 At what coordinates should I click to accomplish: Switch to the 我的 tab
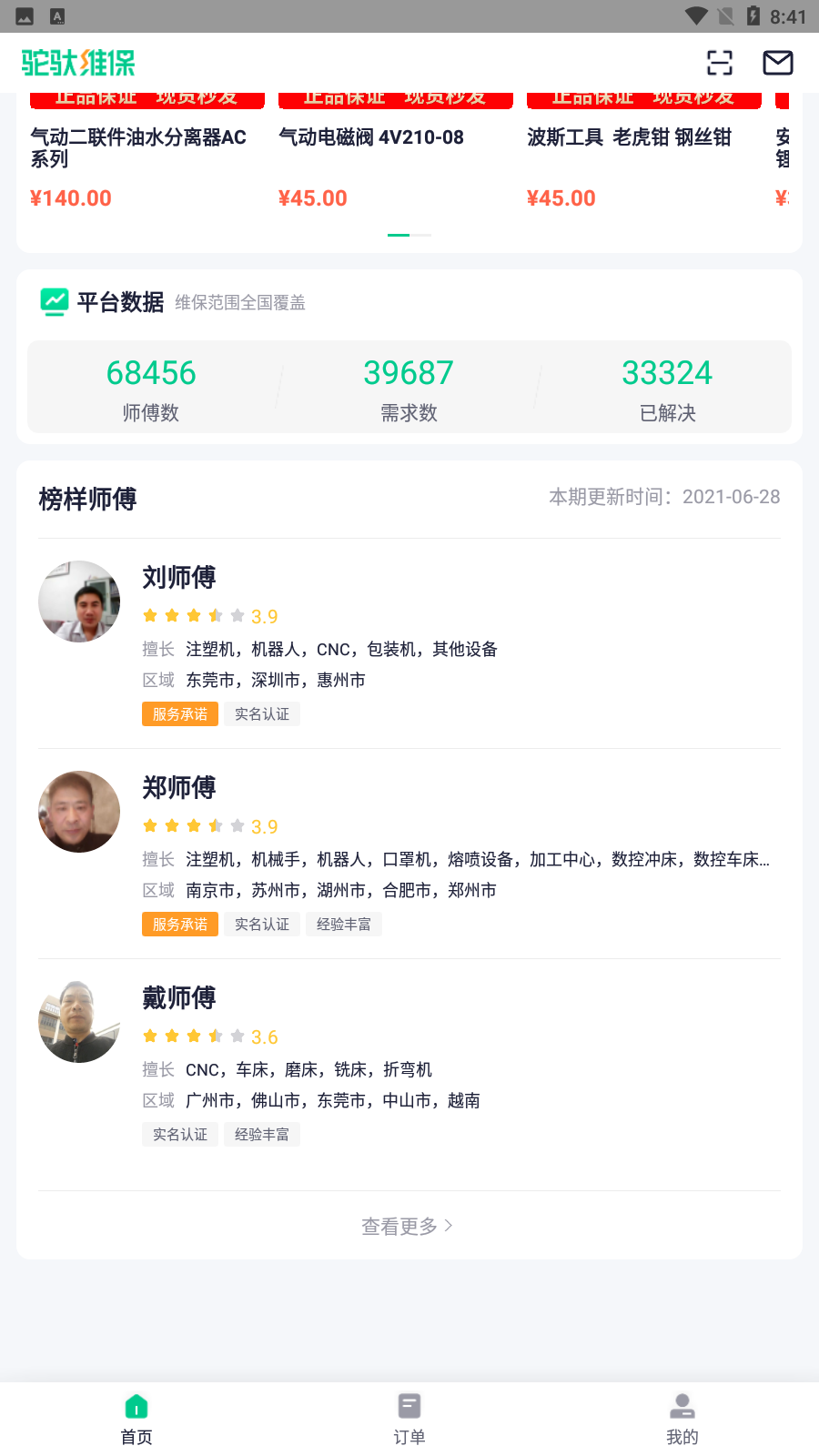[x=682, y=1418]
